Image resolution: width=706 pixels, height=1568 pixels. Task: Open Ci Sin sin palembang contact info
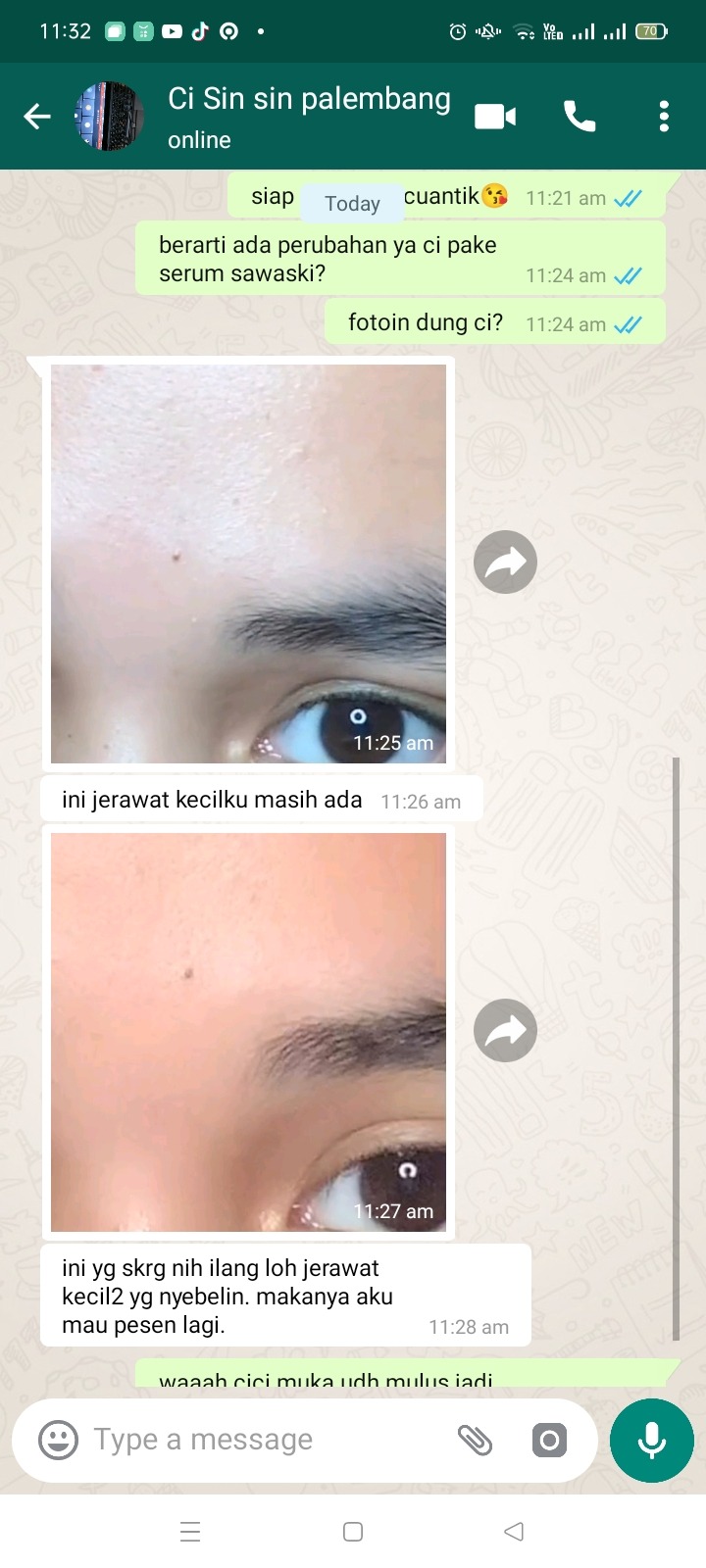coord(308,115)
